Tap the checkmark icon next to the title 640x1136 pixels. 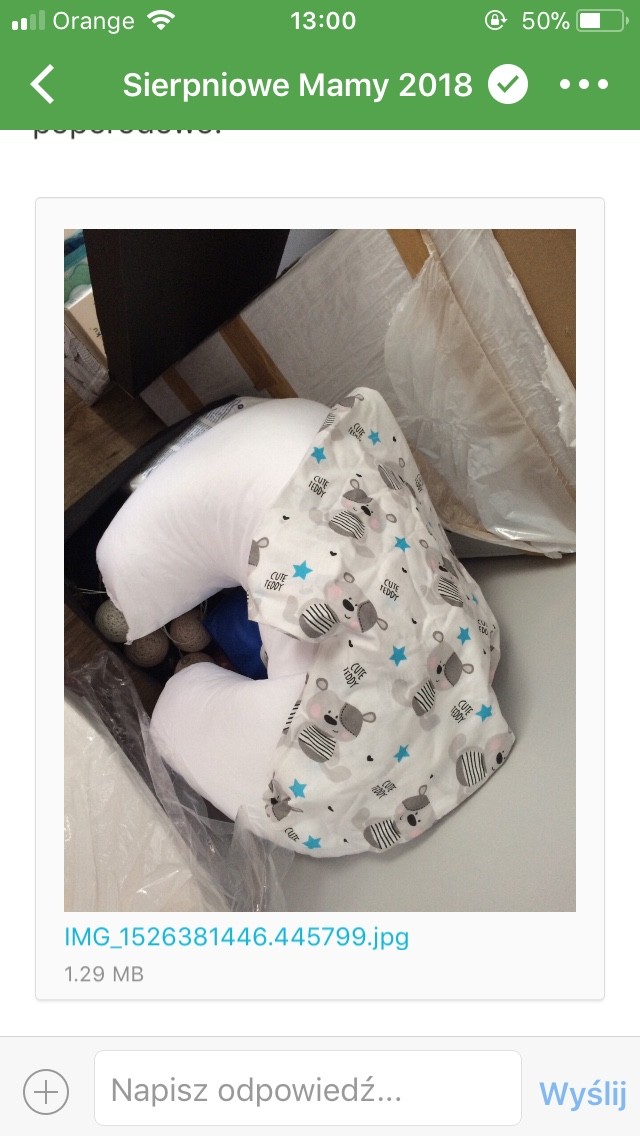508,85
